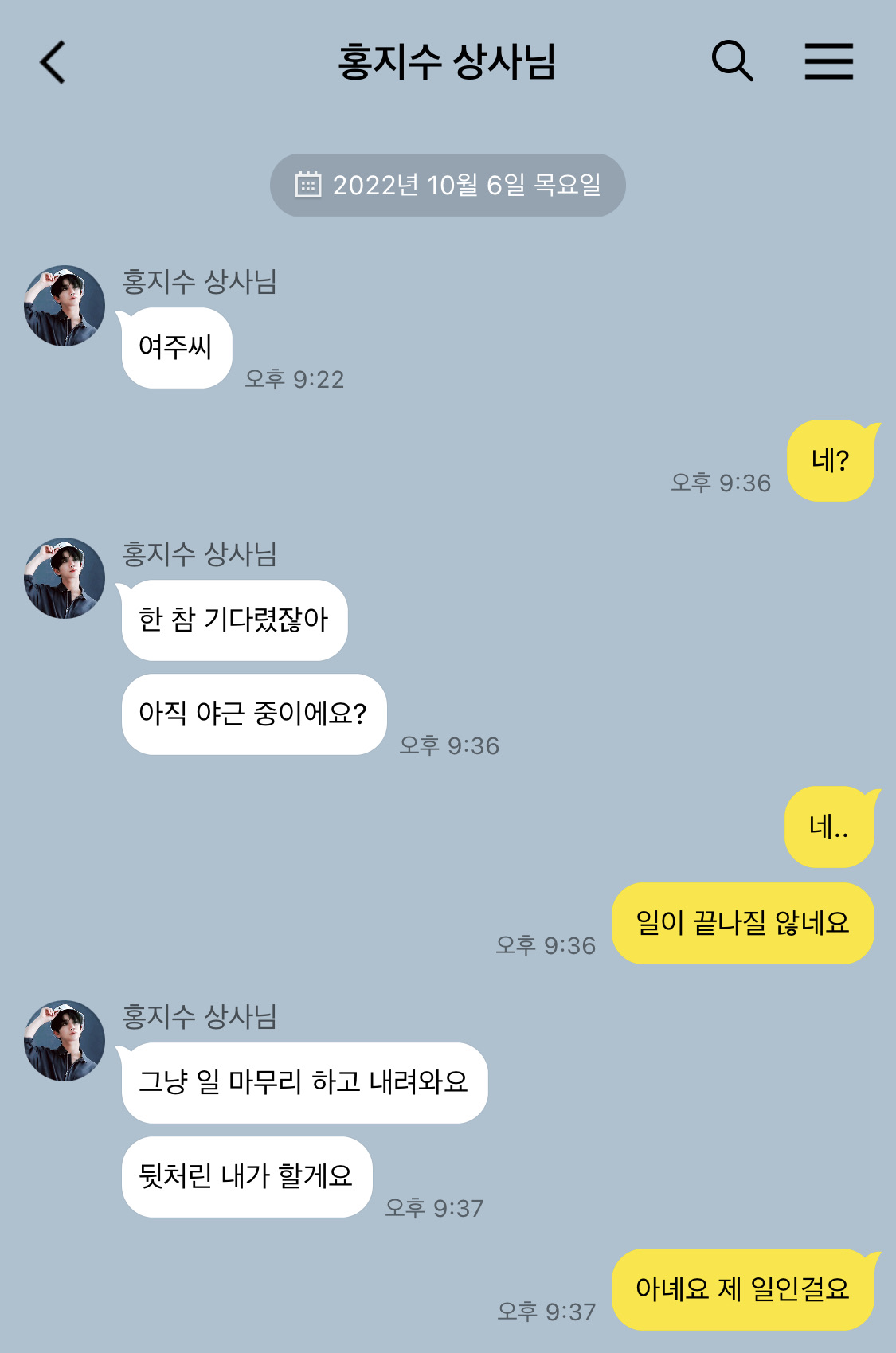Select the sender name above '그냥 일 마무리' bubble
Viewport: 896px width, 1353px height.
point(199,1015)
